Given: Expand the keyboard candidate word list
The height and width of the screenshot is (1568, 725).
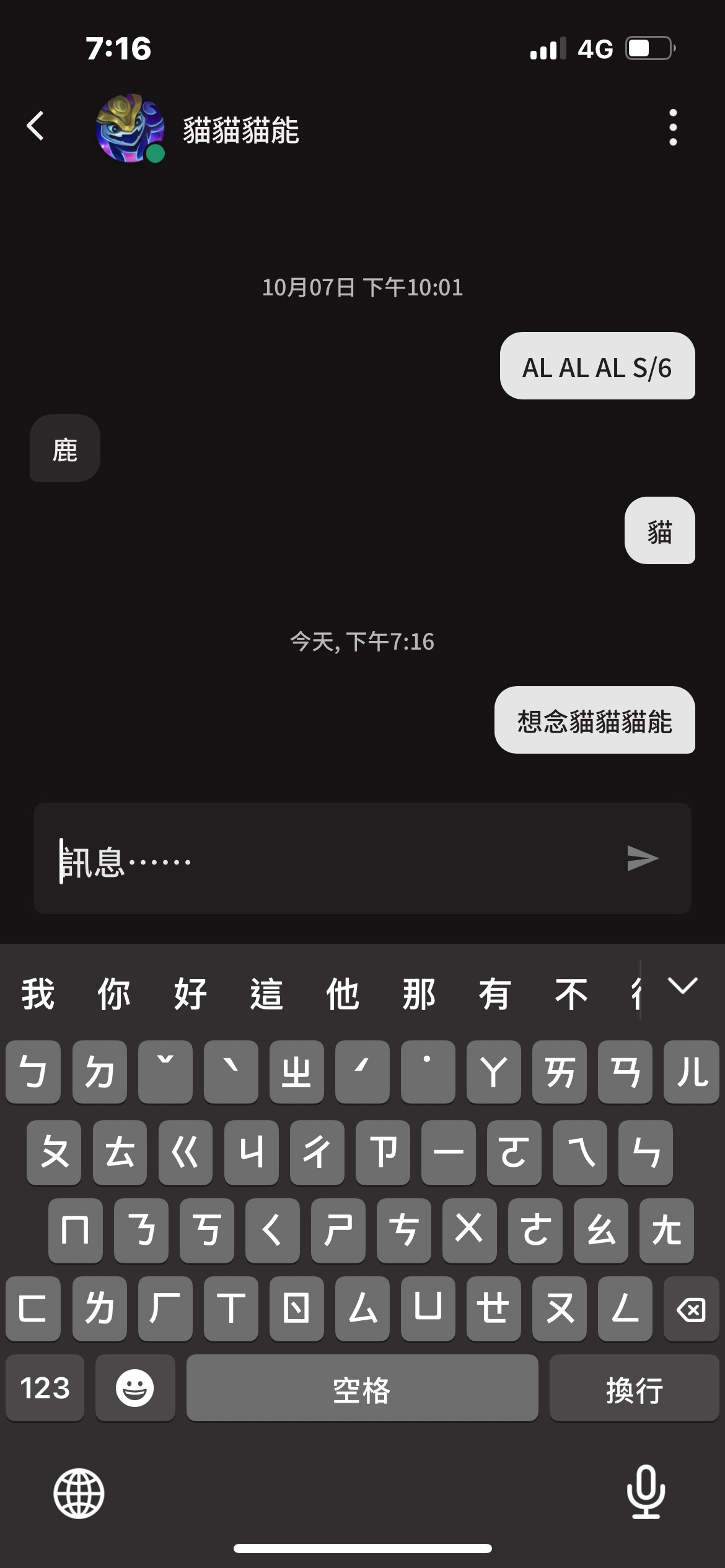Looking at the screenshot, I should (x=683, y=986).
